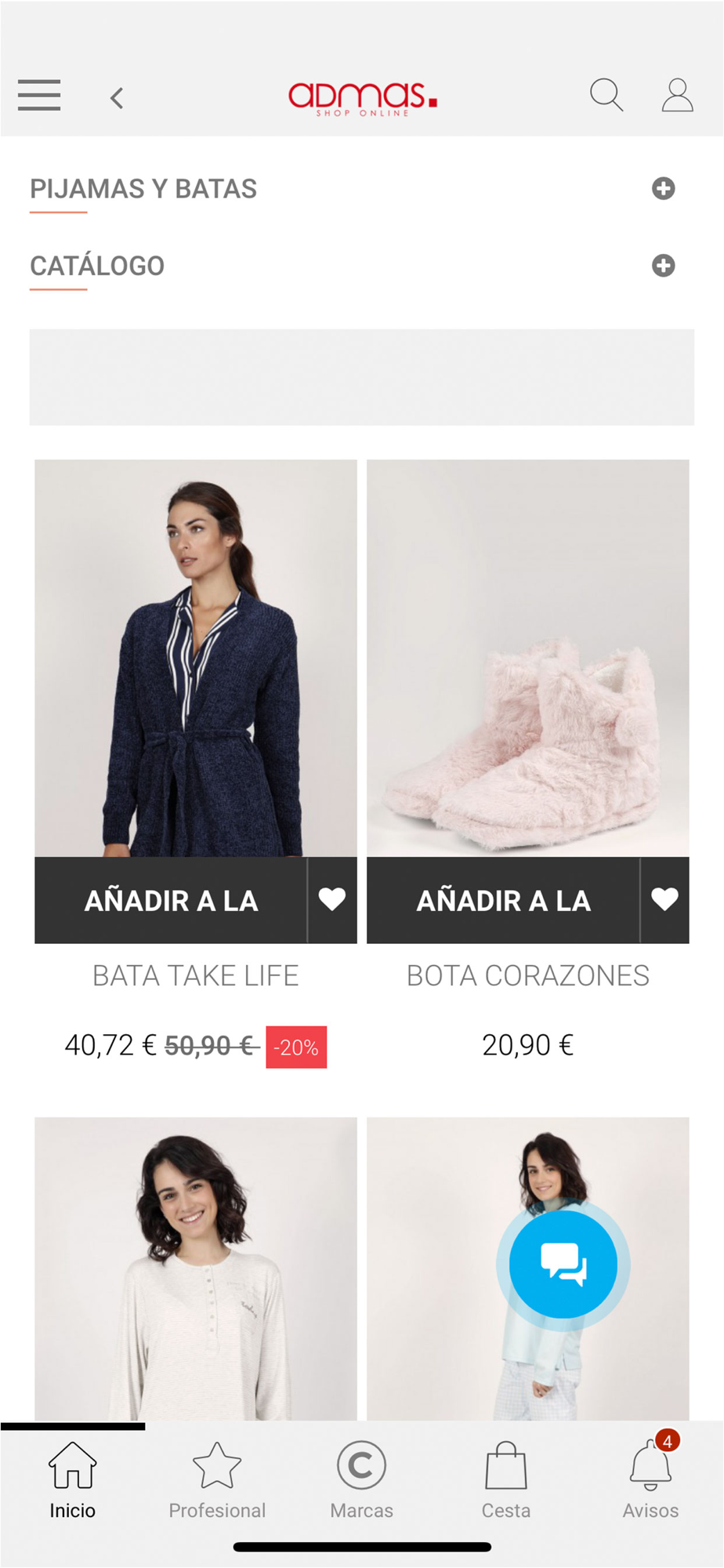The width and height of the screenshot is (724, 1568).
Task: Open the search magnifier
Action: click(606, 96)
